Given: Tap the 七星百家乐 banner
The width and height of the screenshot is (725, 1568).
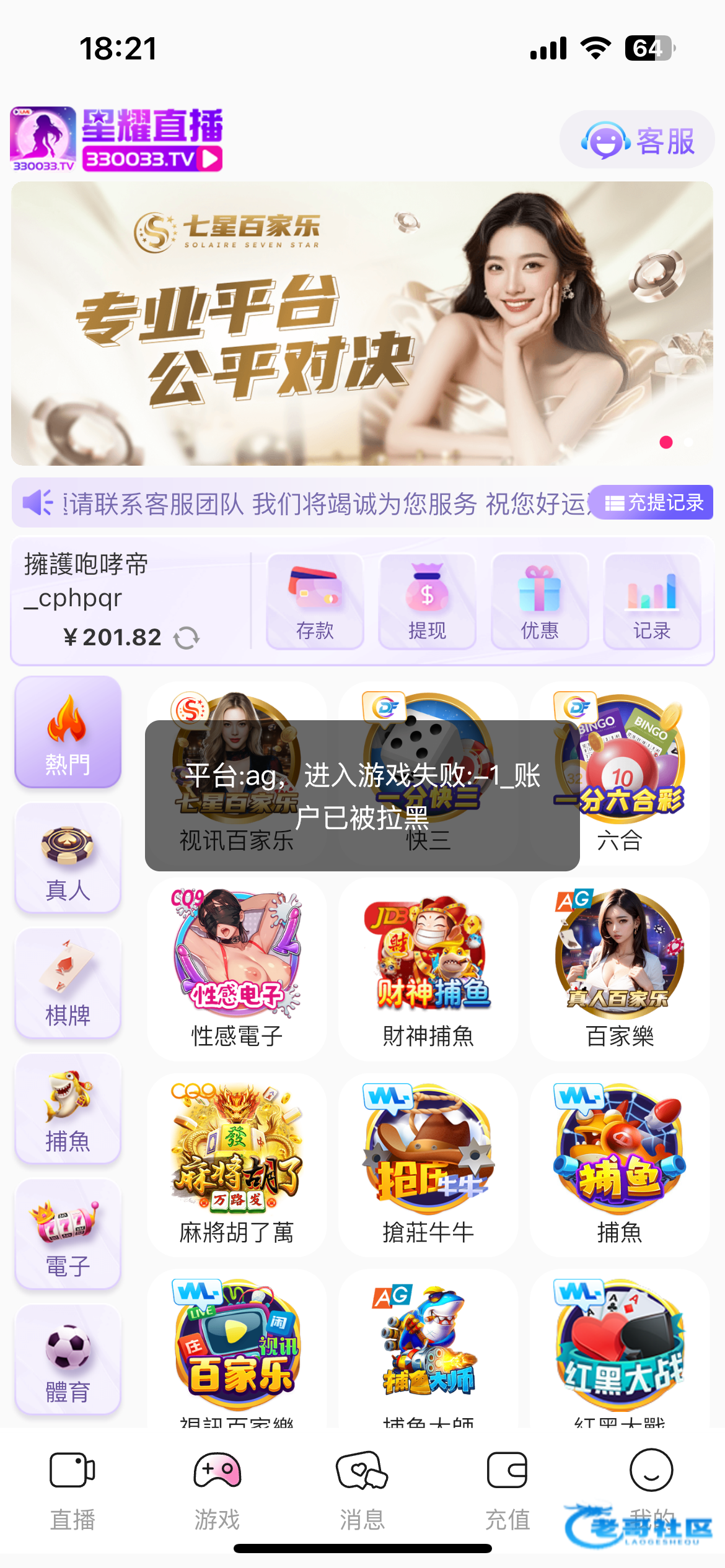Looking at the screenshot, I should [x=362, y=323].
